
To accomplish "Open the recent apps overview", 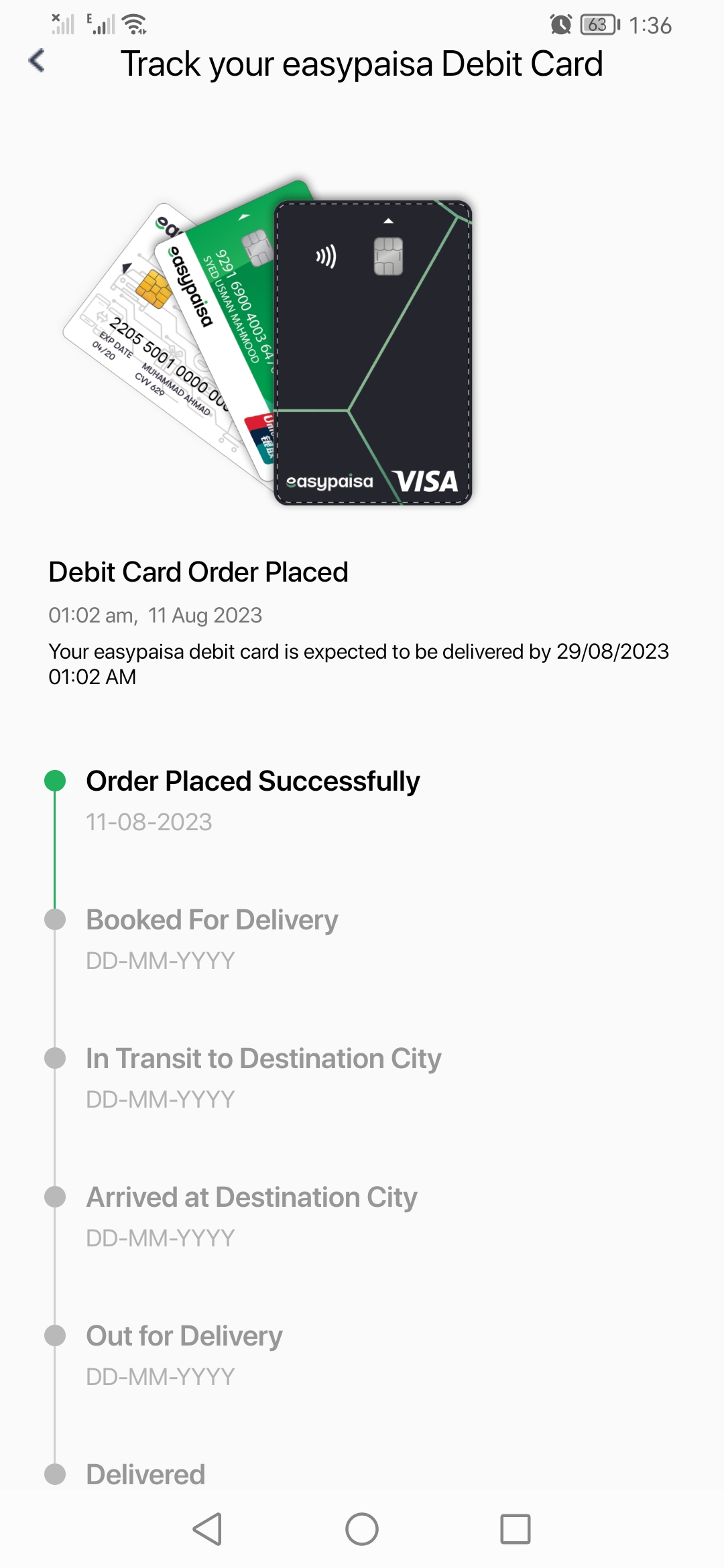I will click(x=515, y=1529).
